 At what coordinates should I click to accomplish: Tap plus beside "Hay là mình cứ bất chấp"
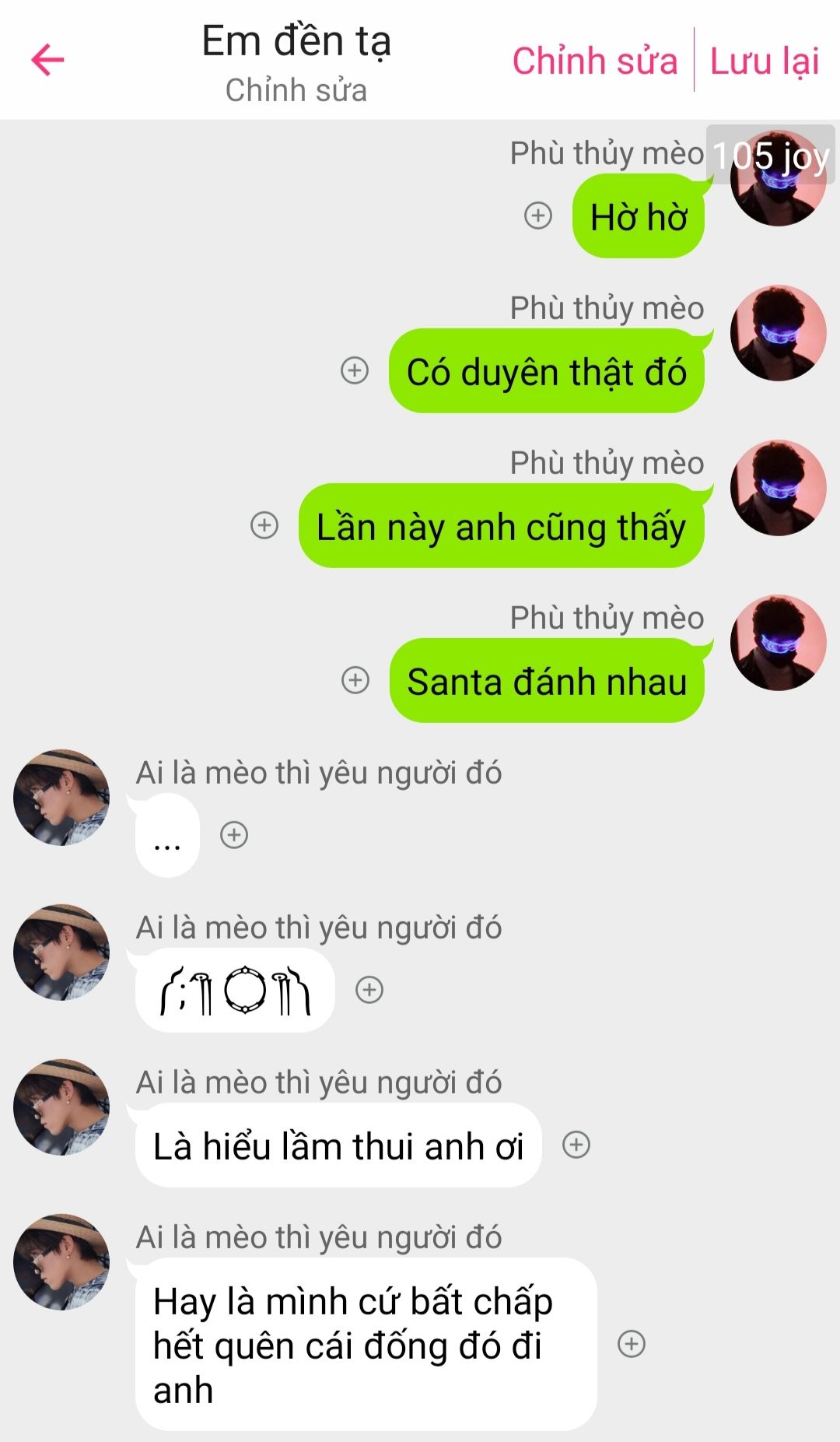(x=632, y=1344)
